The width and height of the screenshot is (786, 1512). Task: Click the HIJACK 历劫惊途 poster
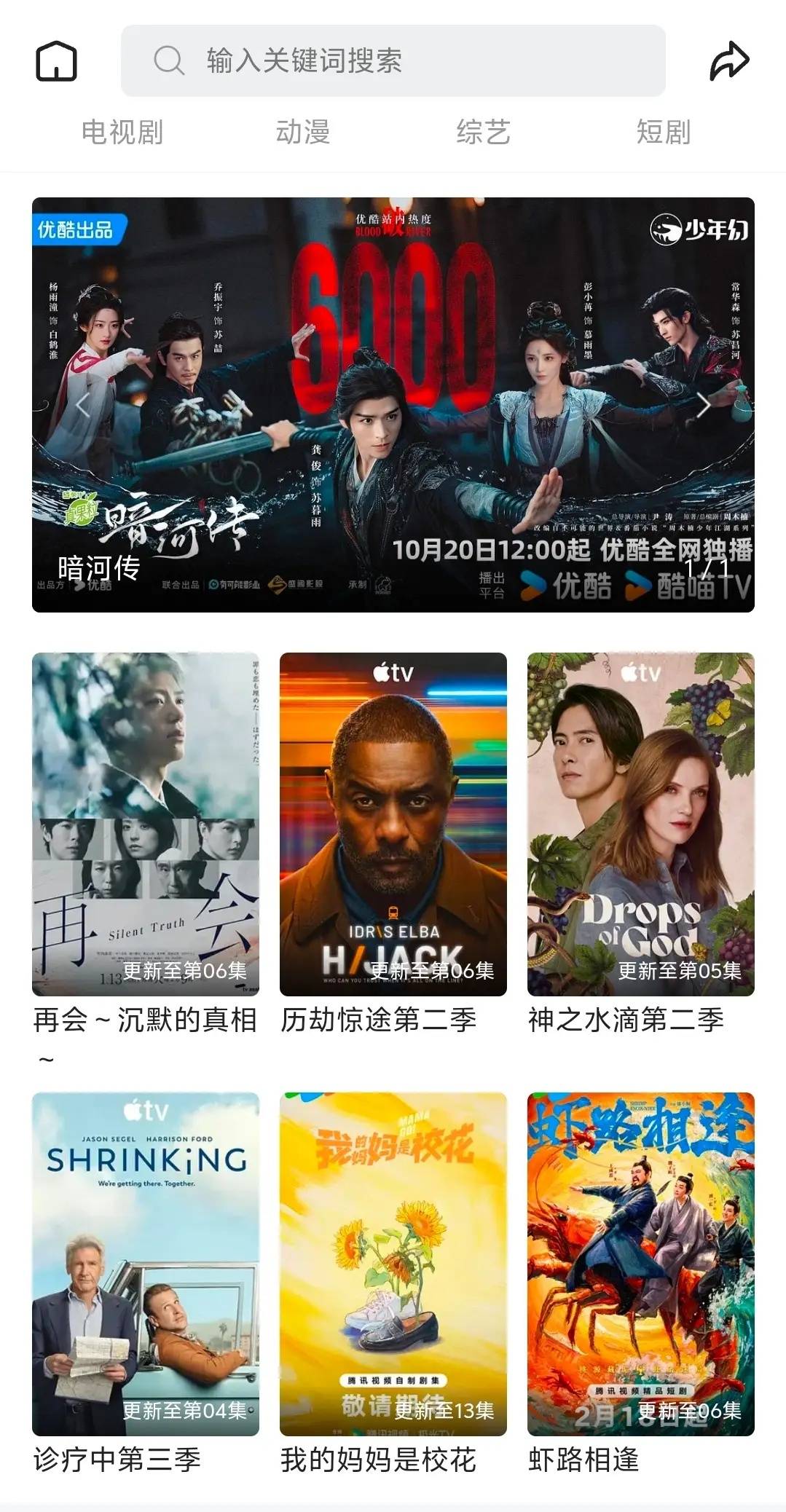pos(391,823)
